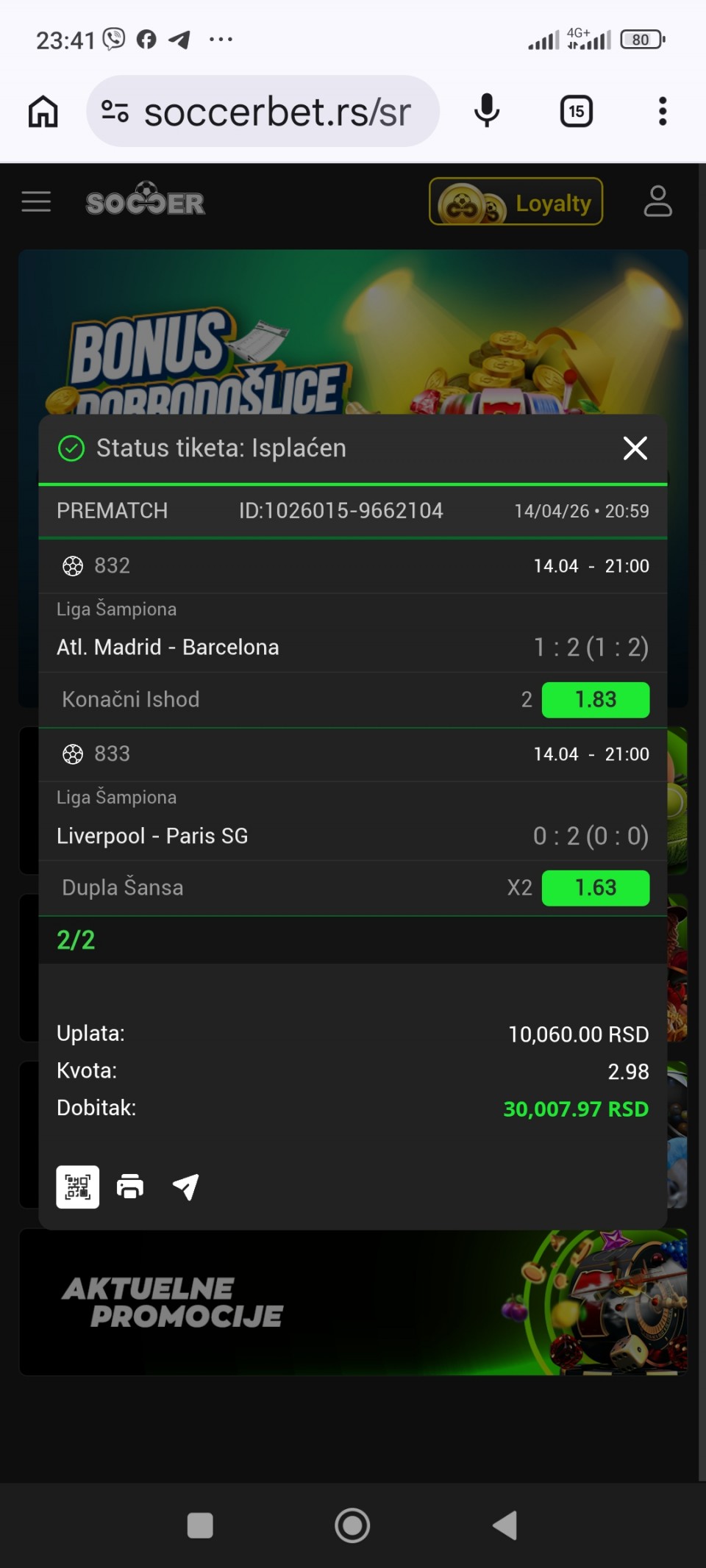Go back using system navigation

point(505,1525)
